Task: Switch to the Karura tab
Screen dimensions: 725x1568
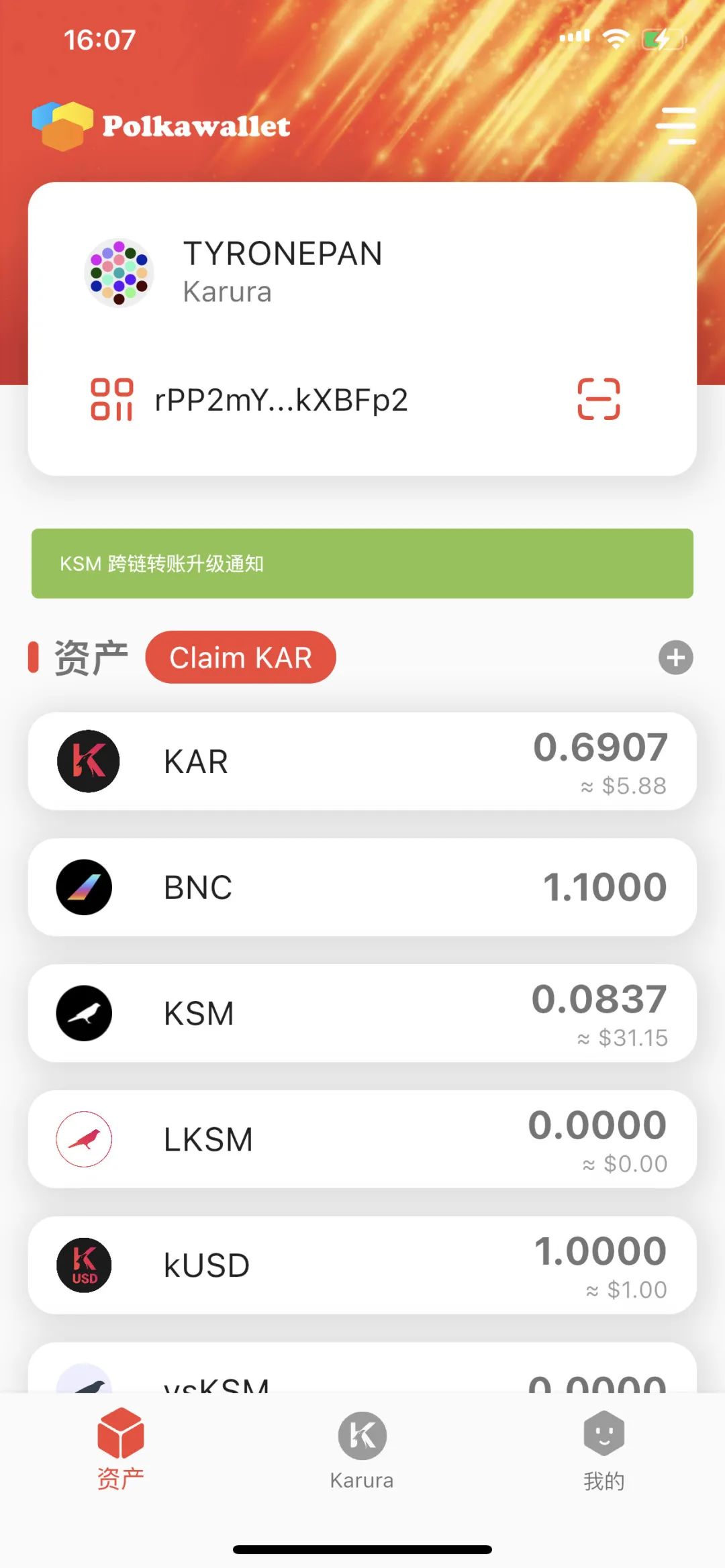Action: [362, 1451]
